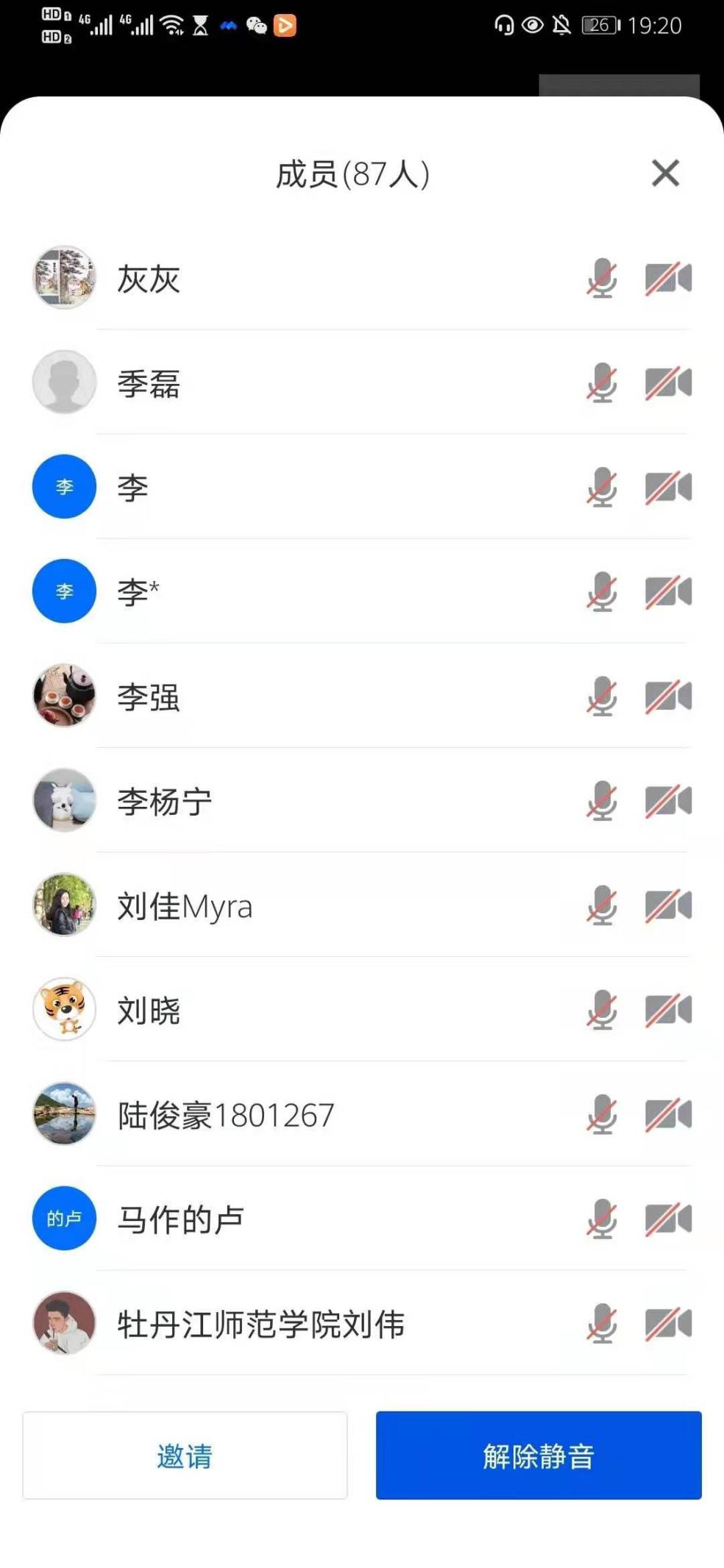The width and height of the screenshot is (724, 1568).
Task: Tap the camera-off icon for 李杨宁
Action: [x=668, y=801]
